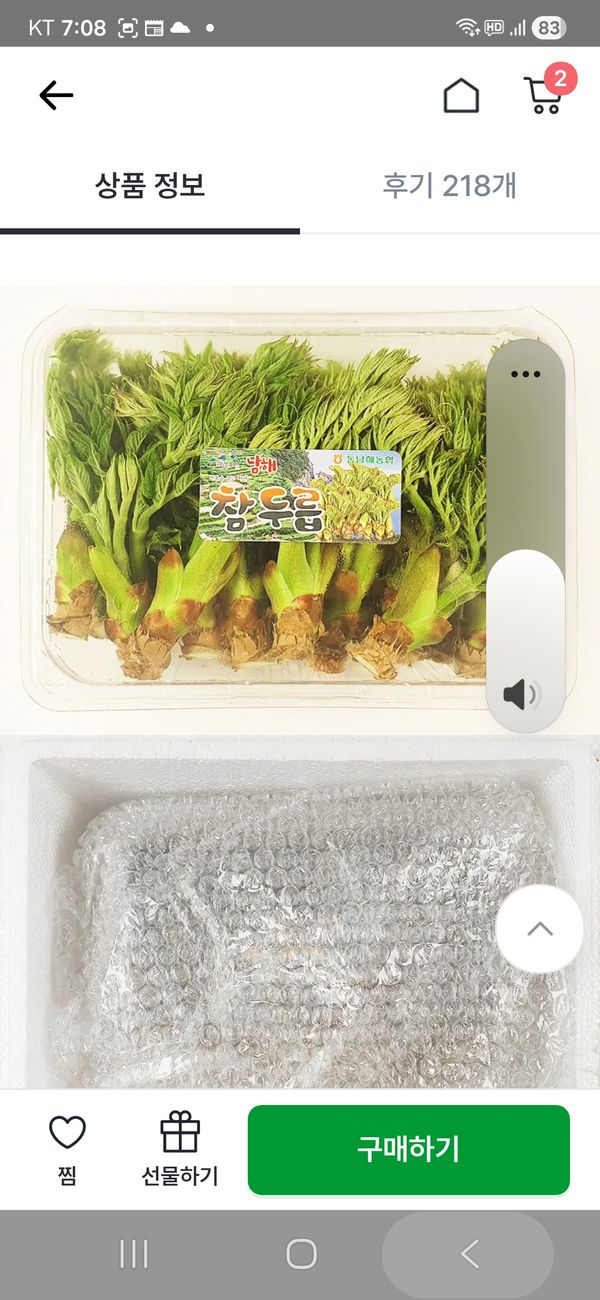Tap the green 구매하기 buy button
Image resolution: width=600 pixels, height=1300 pixels.
point(408,1150)
